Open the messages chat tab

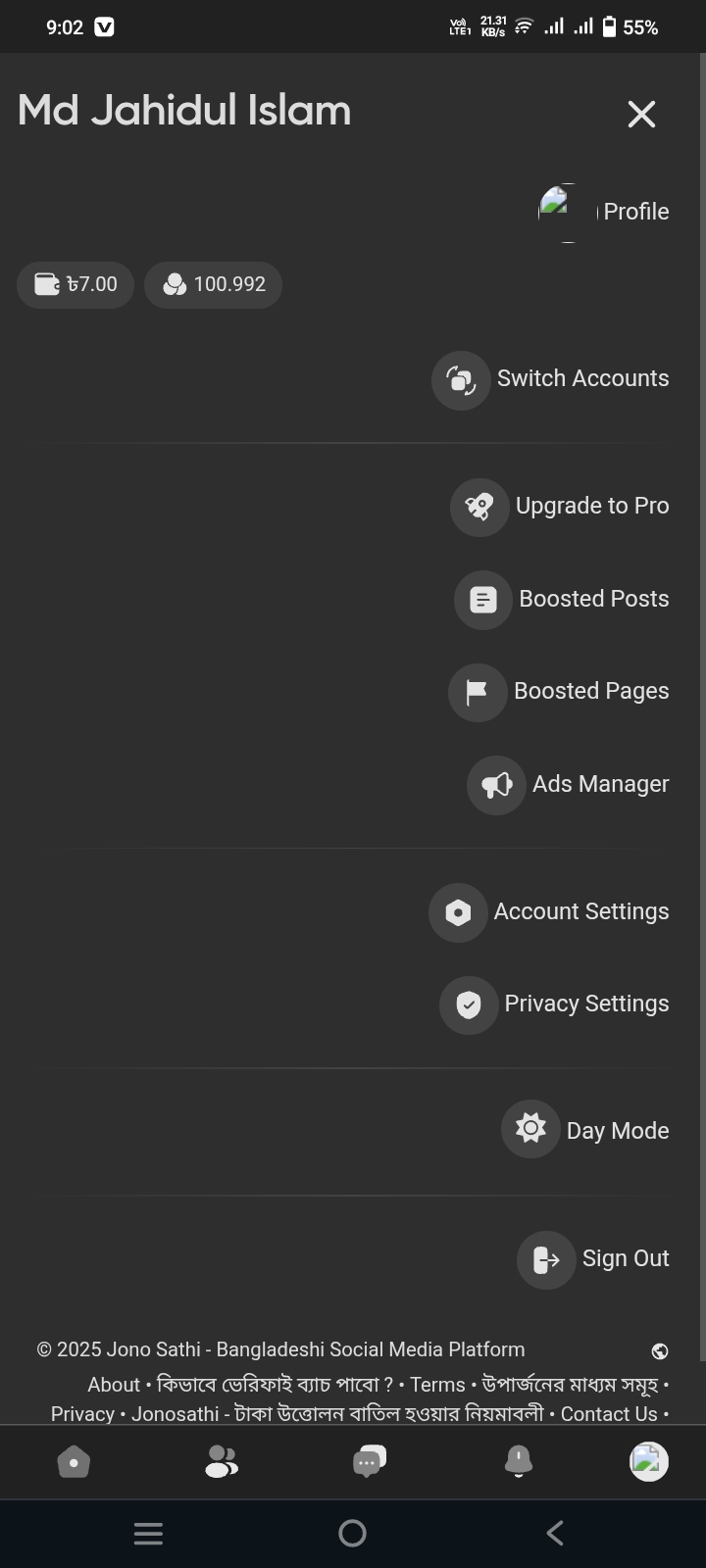(370, 1462)
